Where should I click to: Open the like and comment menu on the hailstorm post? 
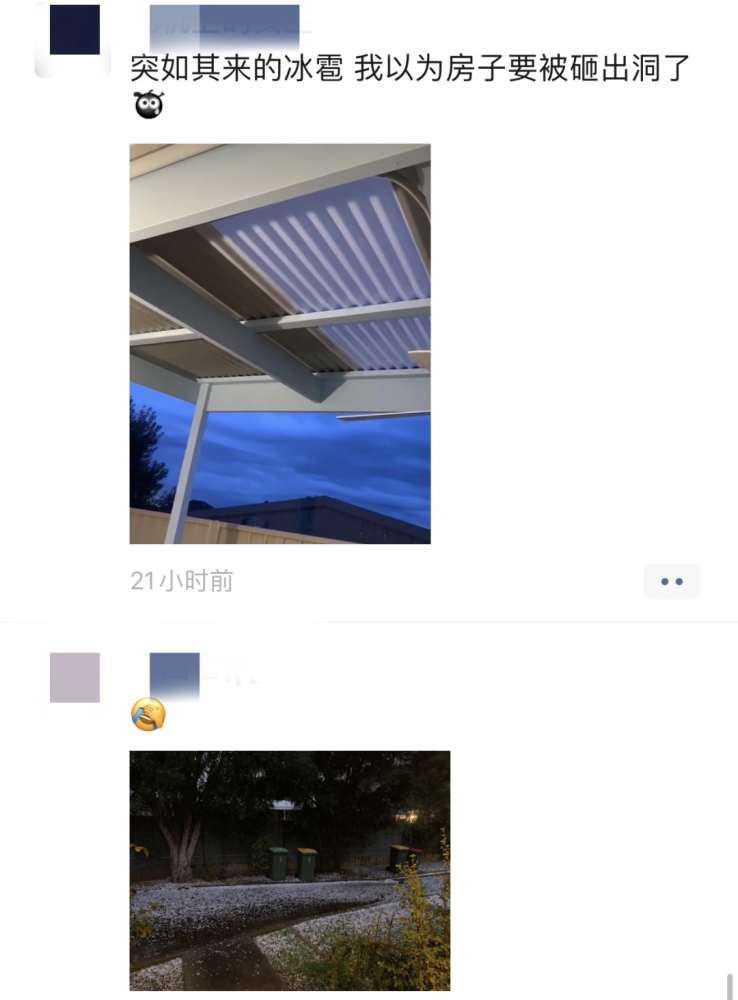[x=671, y=581]
